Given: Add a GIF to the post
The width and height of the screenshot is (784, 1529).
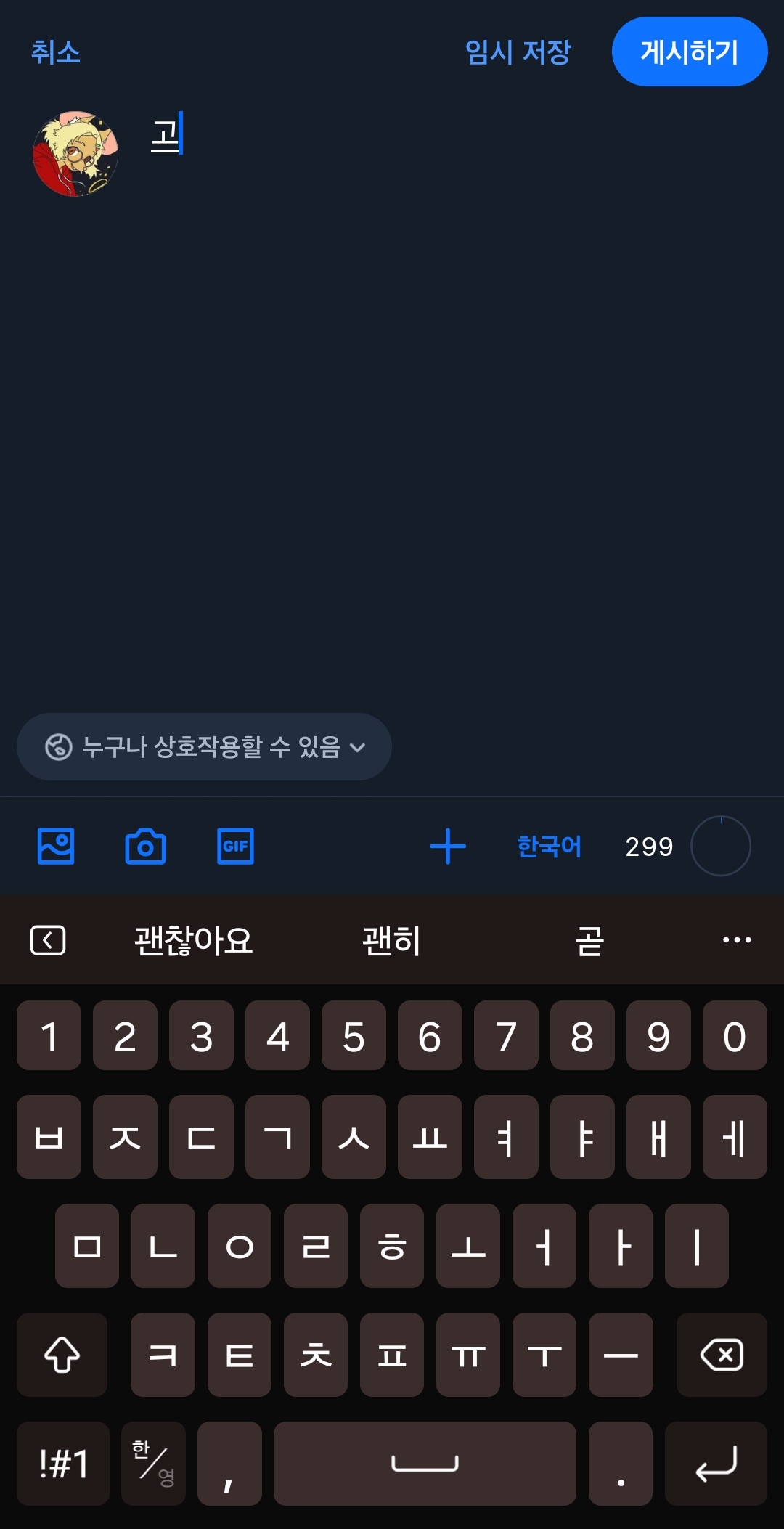Looking at the screenshot, I should pyautogui.click(x=235, y=846).
